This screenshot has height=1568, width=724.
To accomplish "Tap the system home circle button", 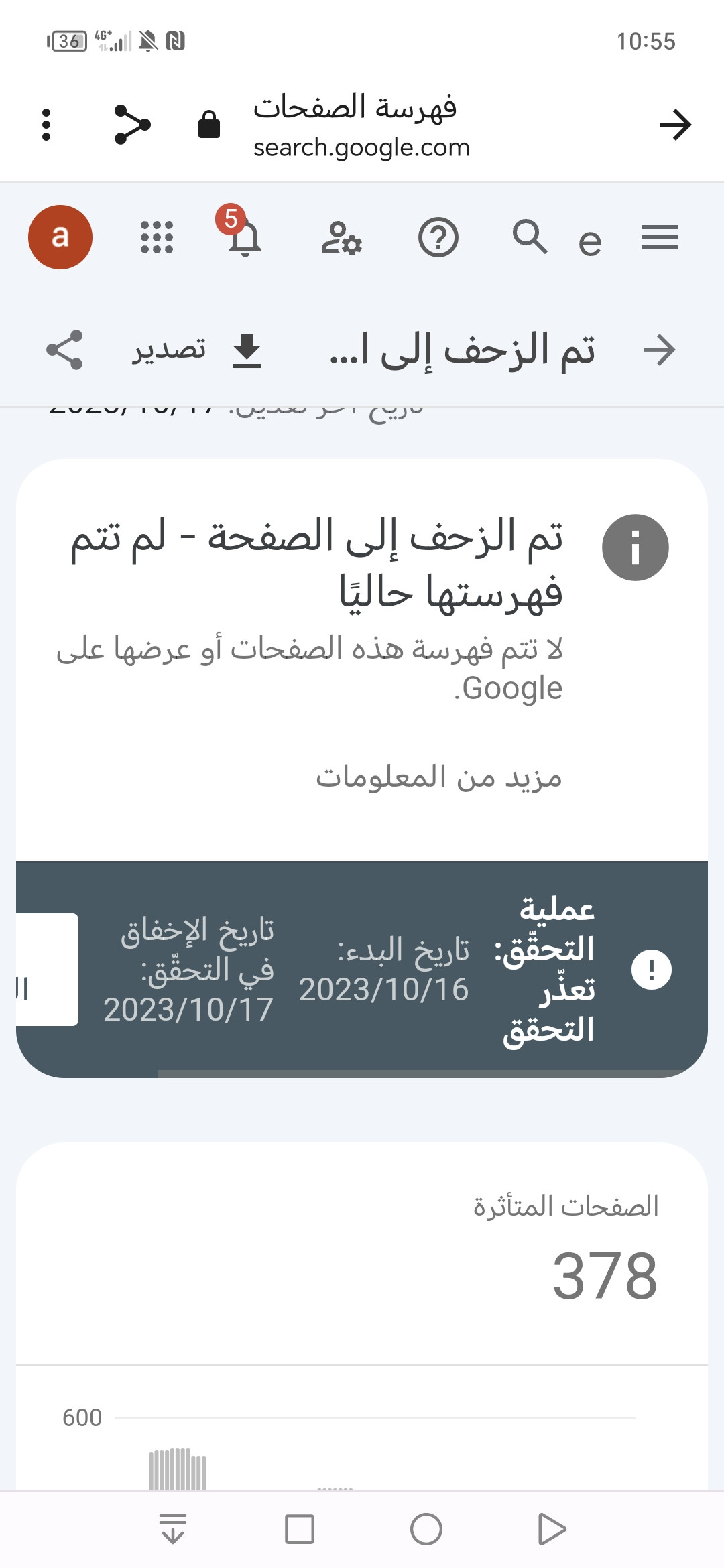I will click(x=426, y=1529).
